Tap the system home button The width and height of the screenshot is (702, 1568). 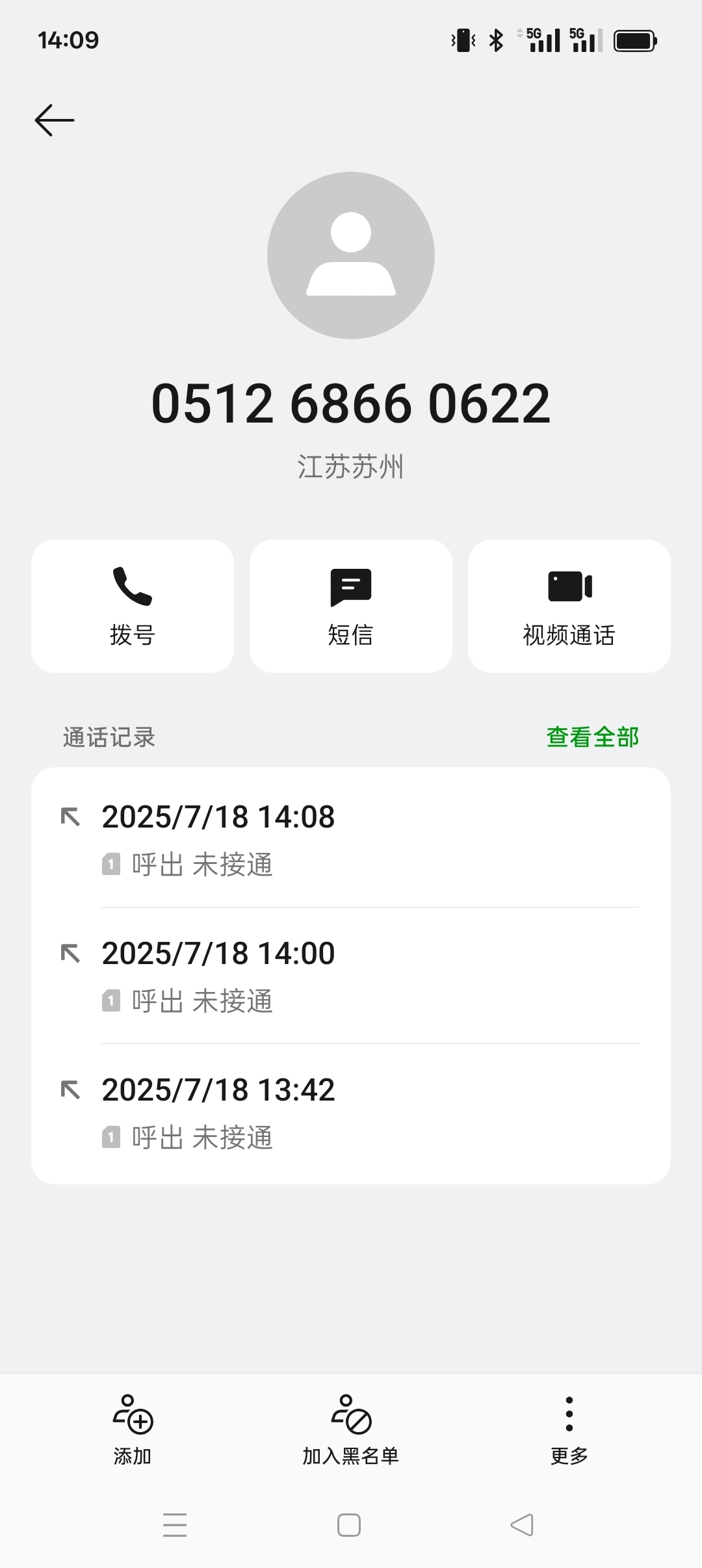(x=349, y=1525)
